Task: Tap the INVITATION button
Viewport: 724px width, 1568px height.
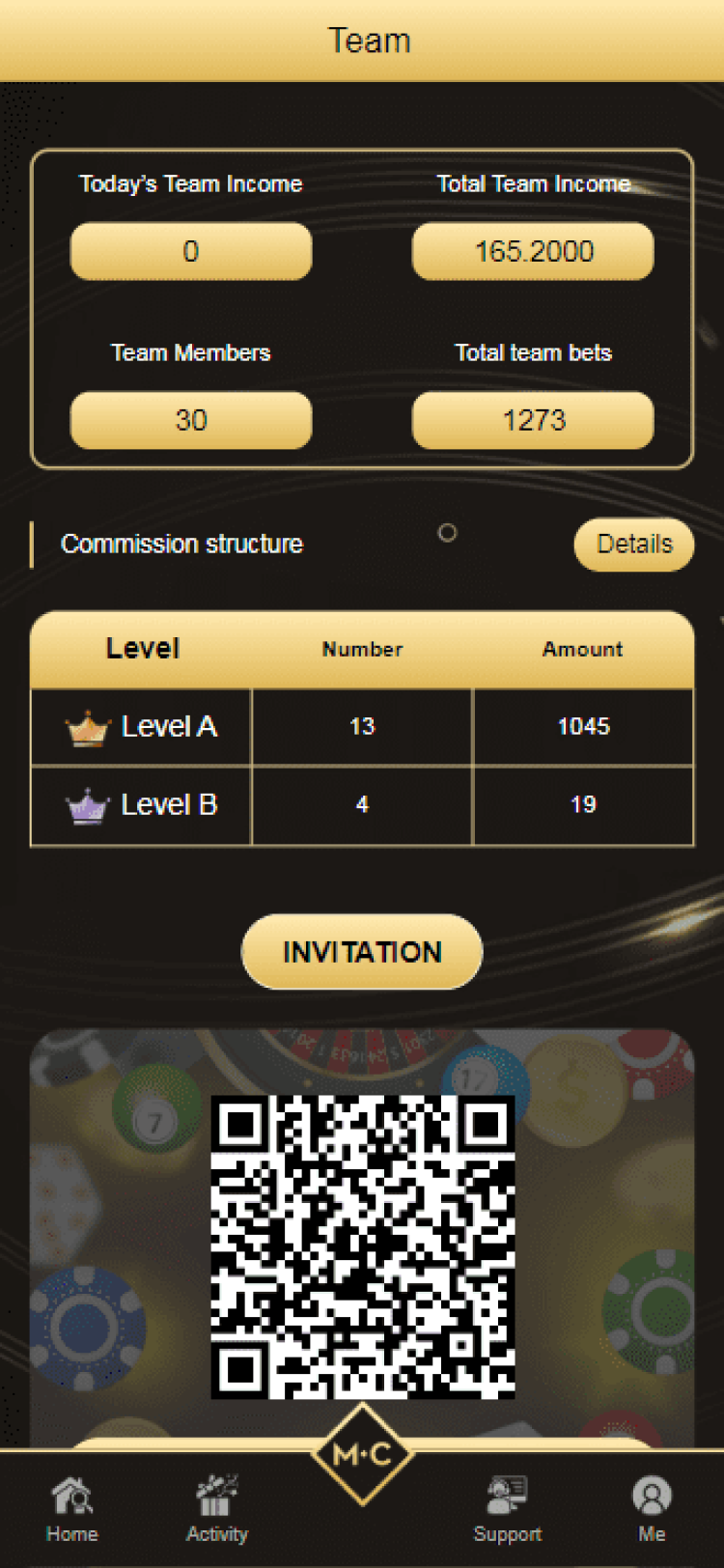Action: pos(362,952)
